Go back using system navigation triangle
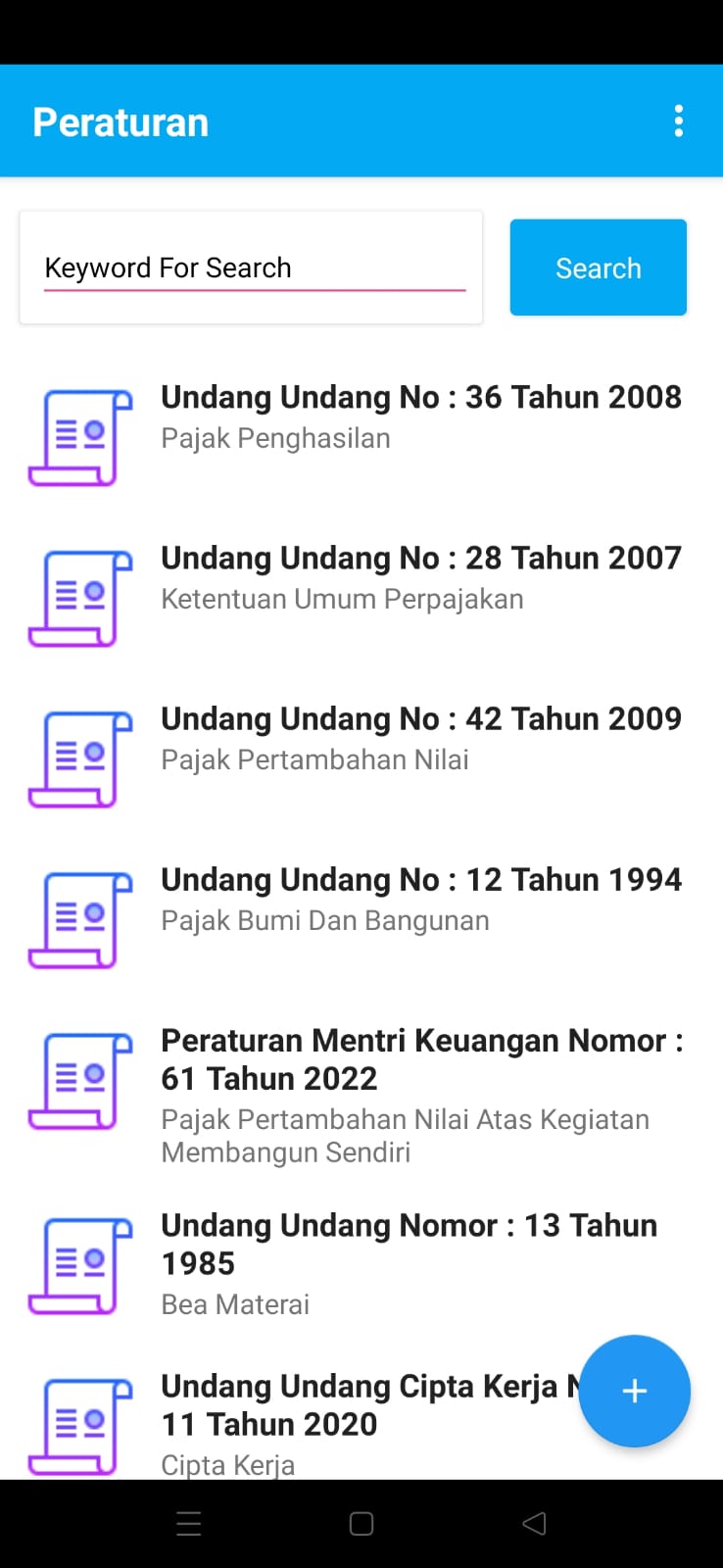 pyautogui.click(x=534, y=1523)
